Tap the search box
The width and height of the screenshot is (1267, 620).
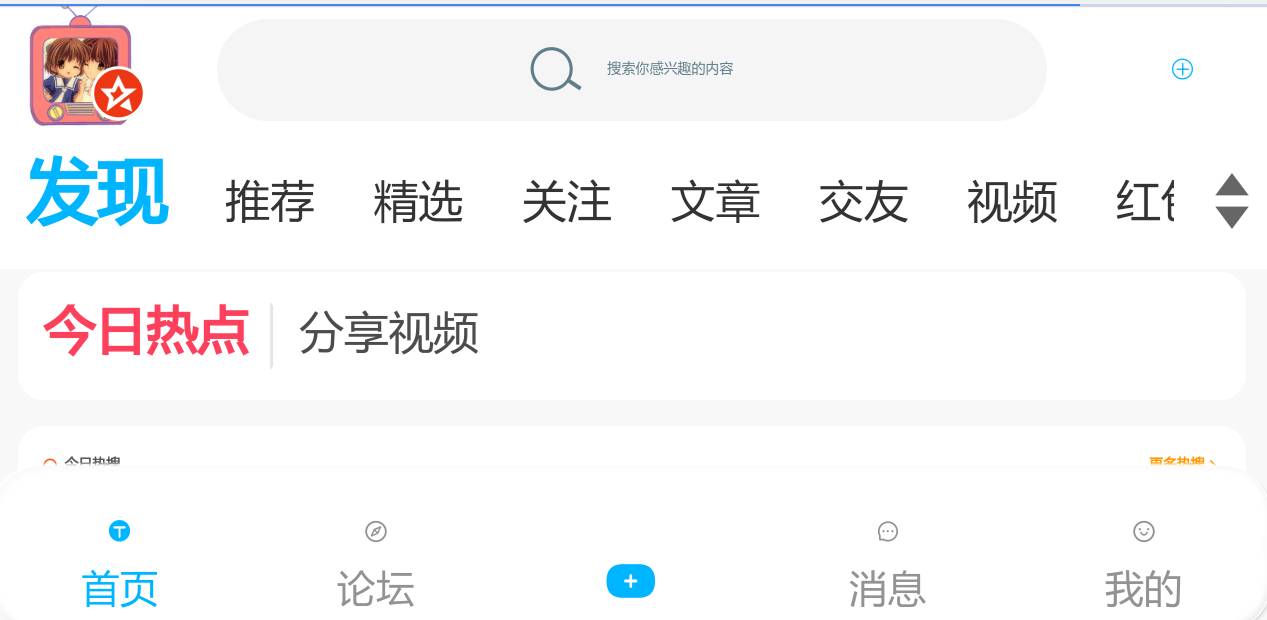coord(631,69)
